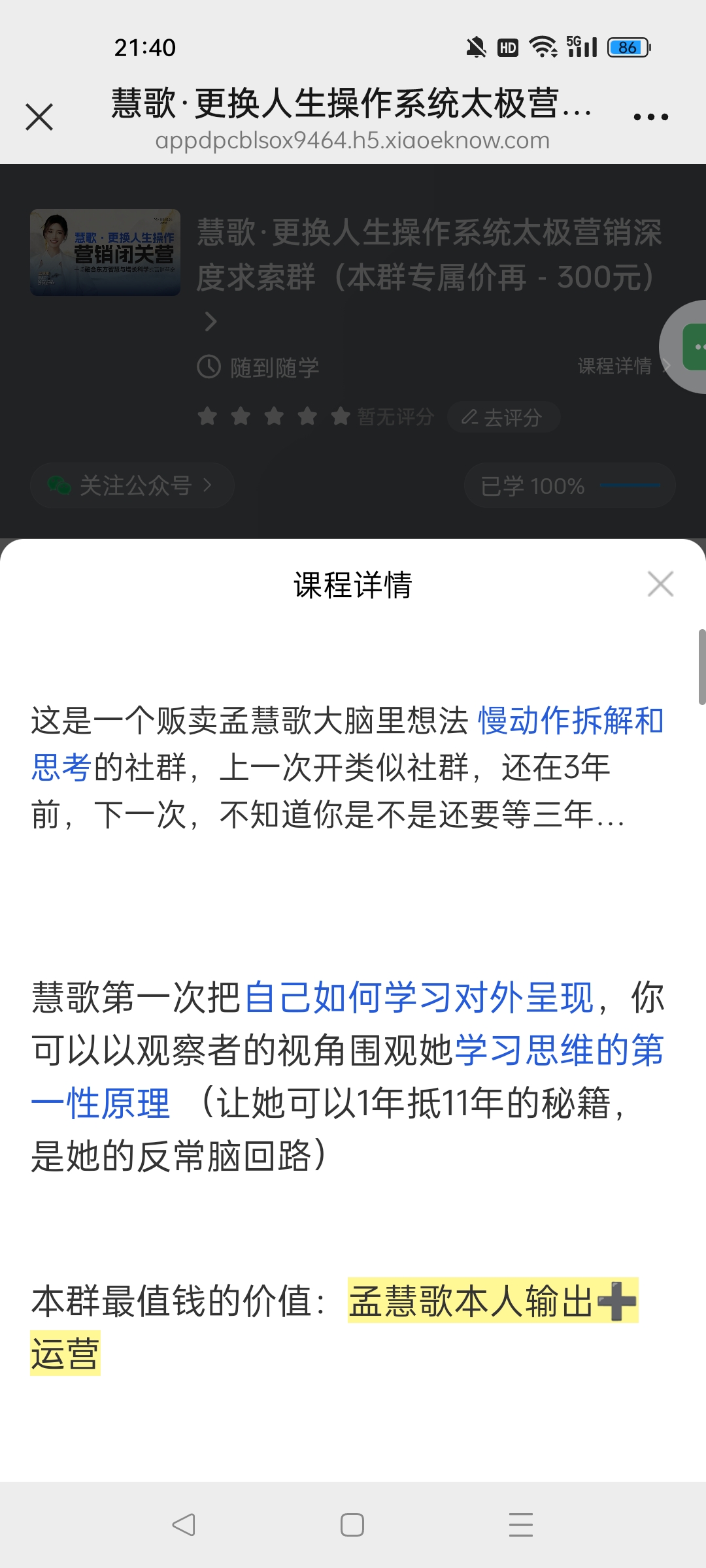Close the webview with the X icon
706x1568 pixels.
[39, 118]
